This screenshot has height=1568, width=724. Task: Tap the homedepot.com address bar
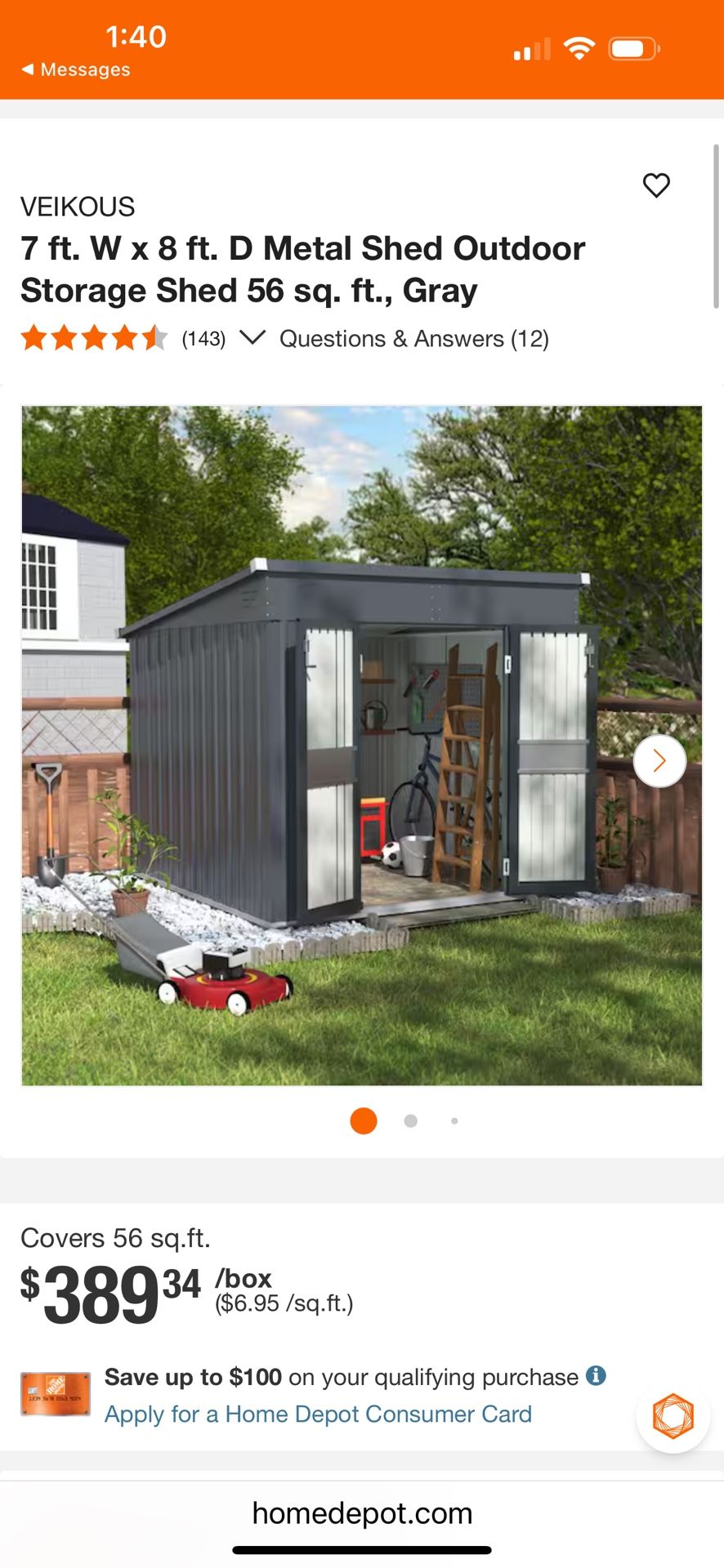pyautogui.click(x=362, y=1512)
